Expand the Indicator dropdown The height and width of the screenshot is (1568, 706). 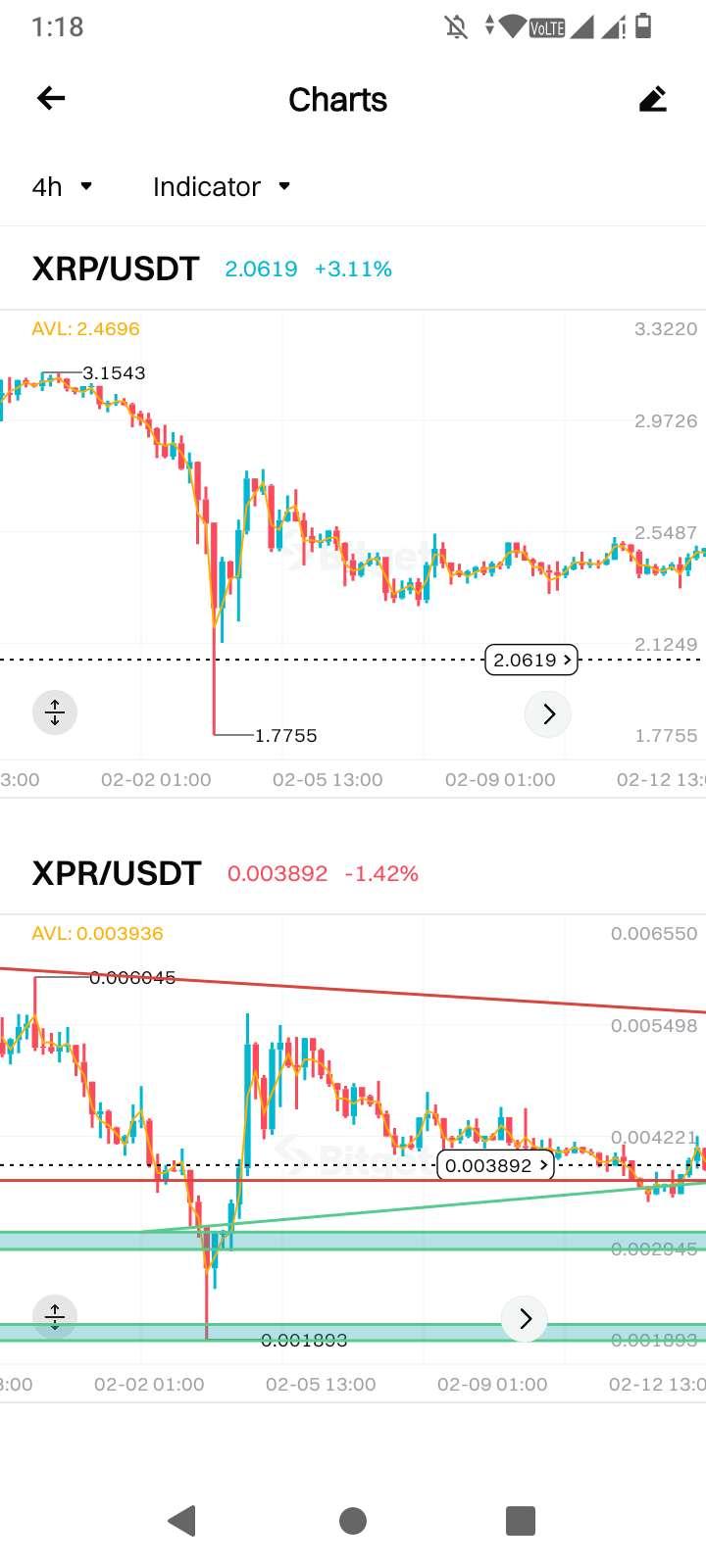(222, 186)
